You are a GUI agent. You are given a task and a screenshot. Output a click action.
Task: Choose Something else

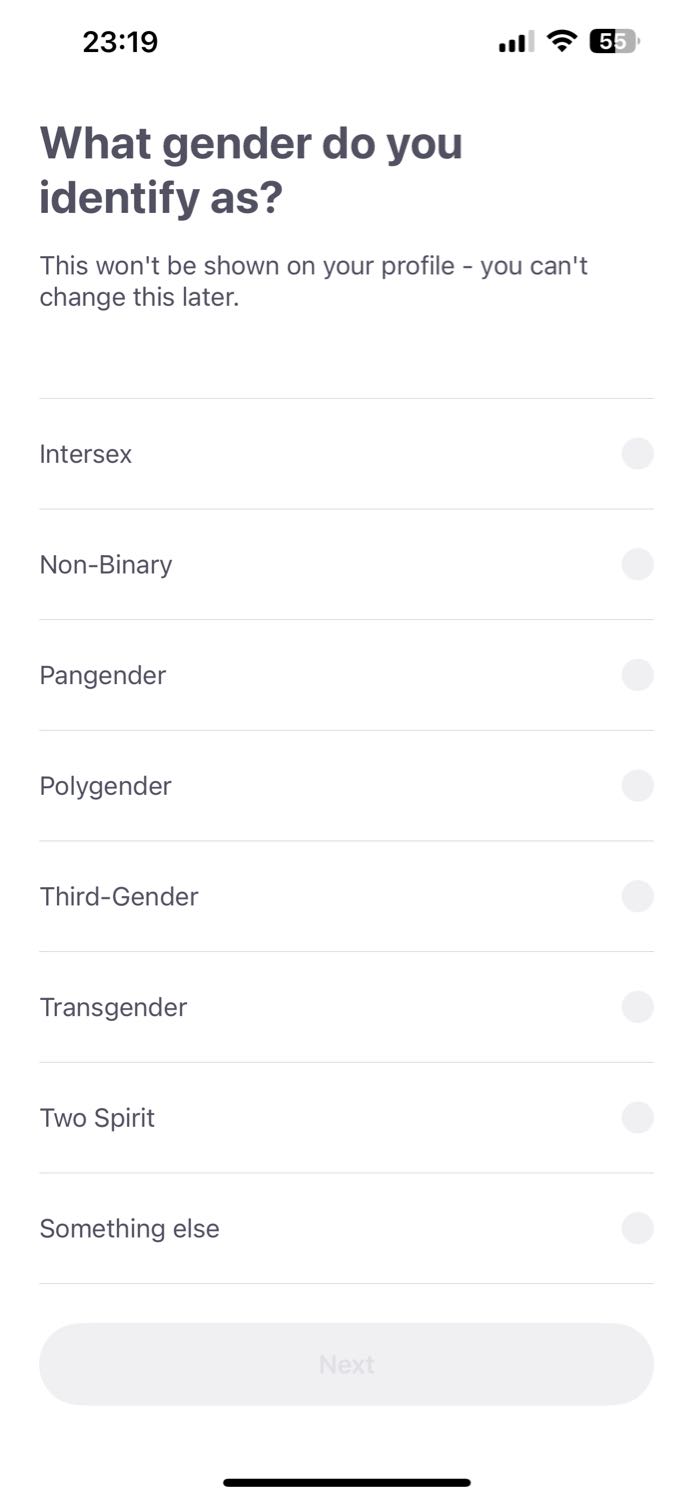click(346, 1228)
